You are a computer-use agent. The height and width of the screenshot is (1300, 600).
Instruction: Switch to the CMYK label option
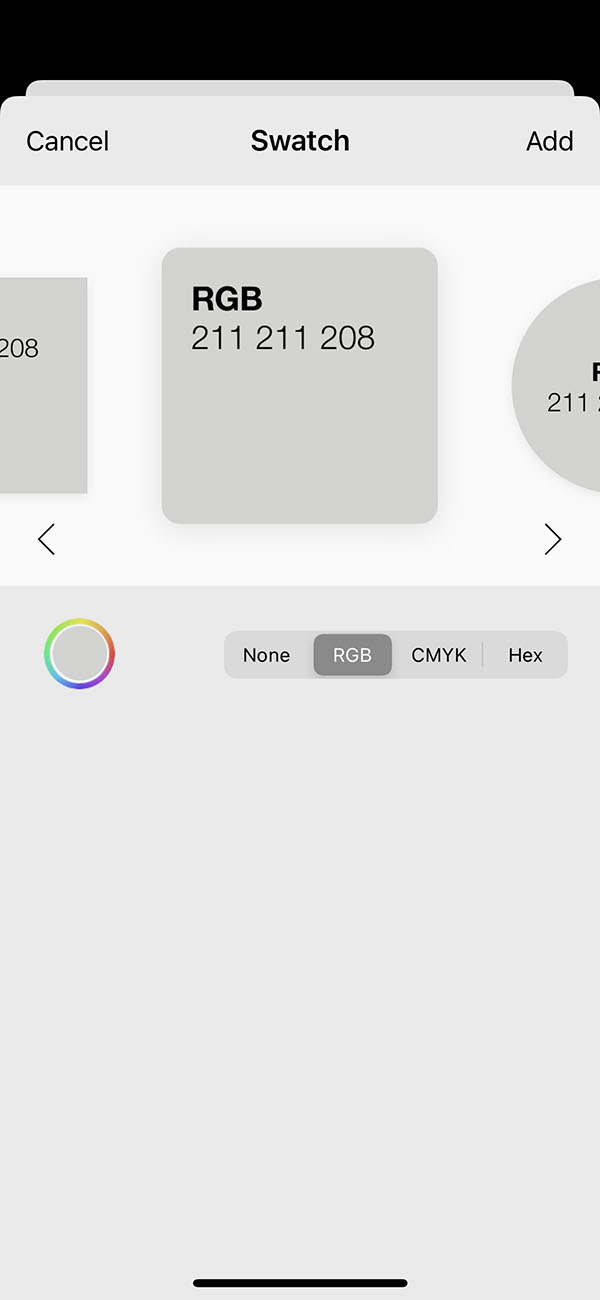(x=438, y=655)
